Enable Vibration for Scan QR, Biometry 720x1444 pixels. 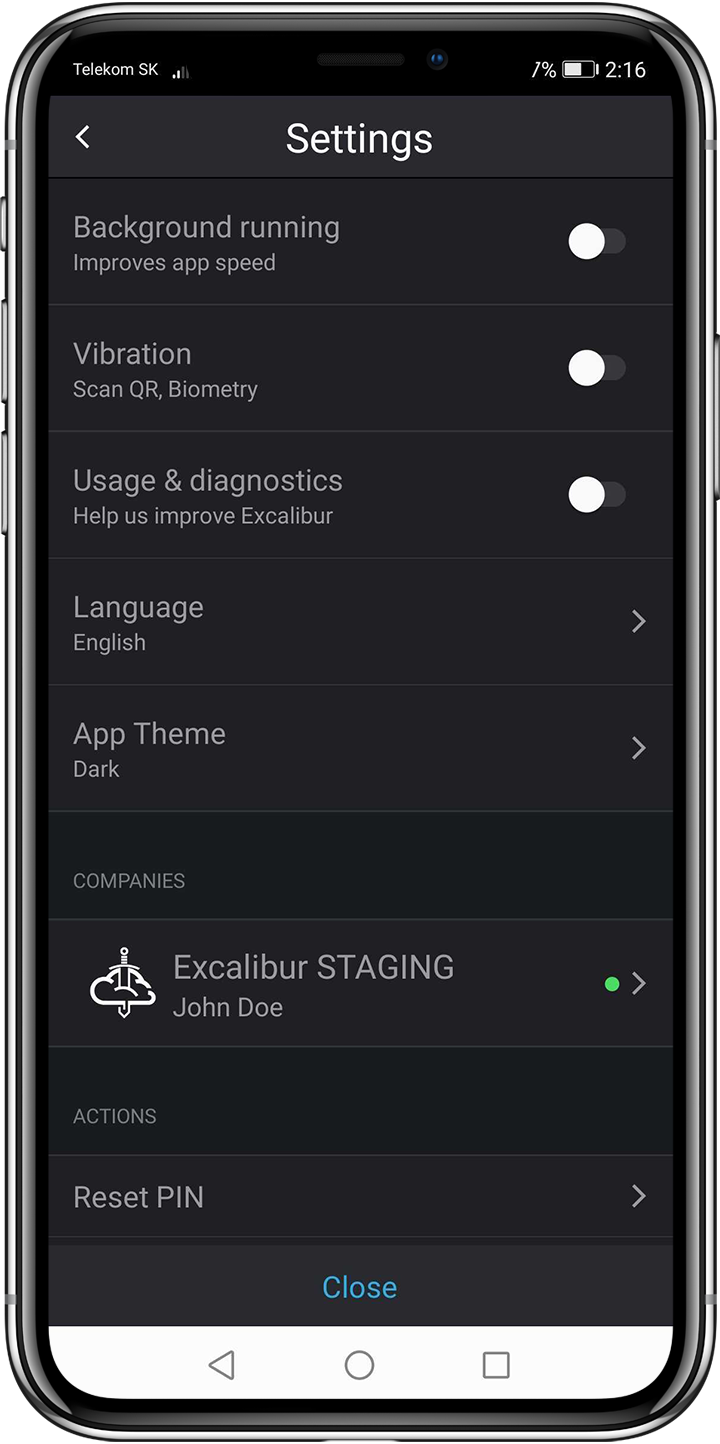[596, 368]
